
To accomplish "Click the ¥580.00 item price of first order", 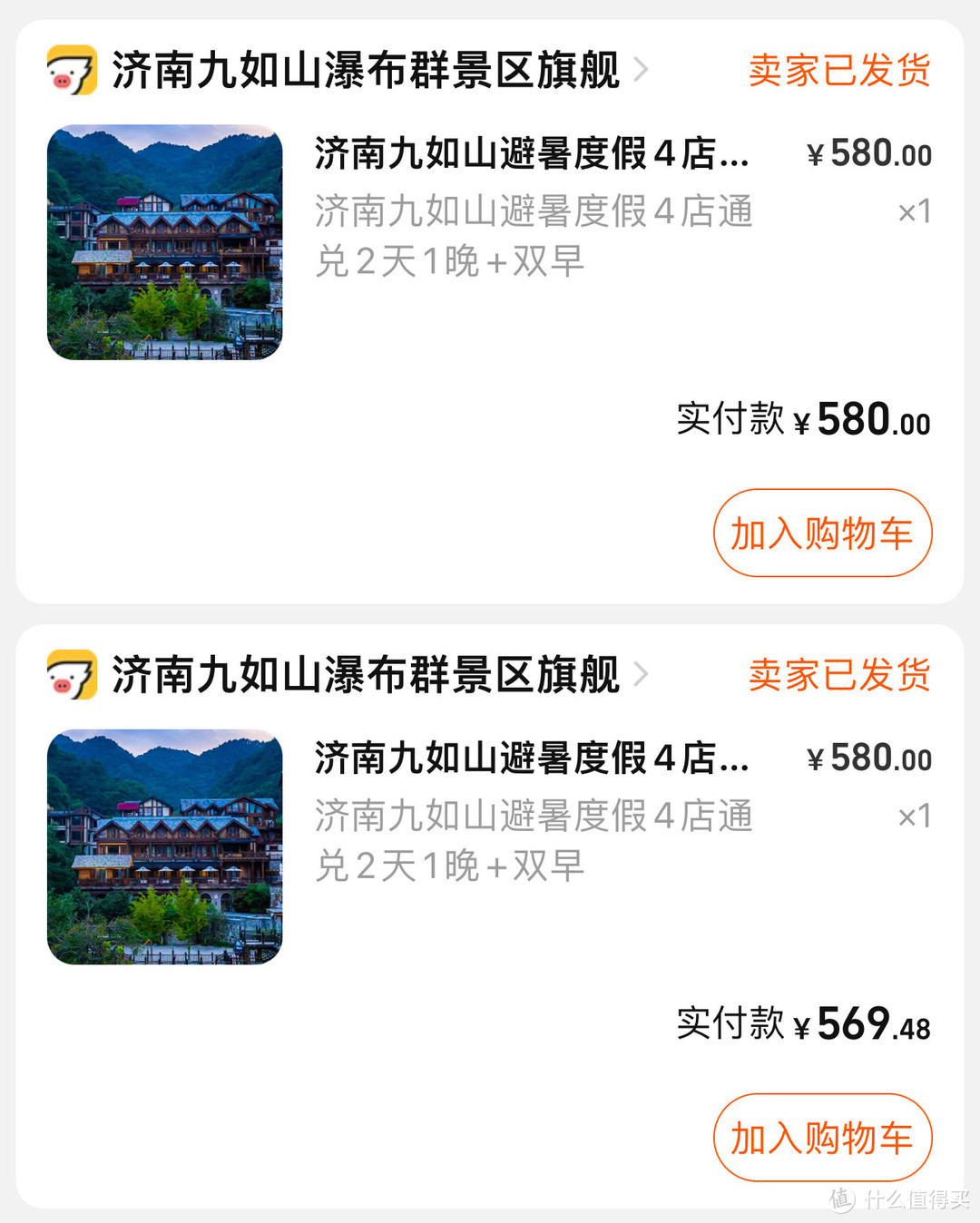I will pos(868,154).
